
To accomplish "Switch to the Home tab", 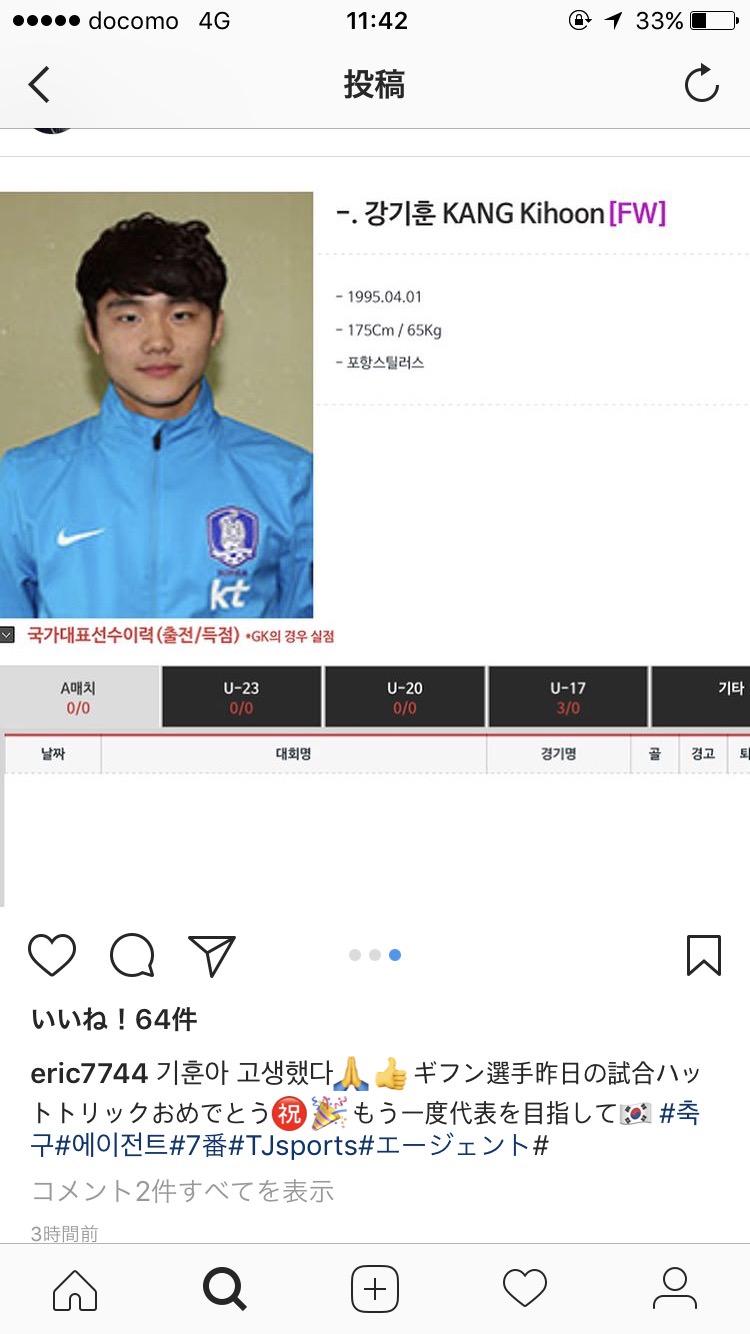I will point(75,1289).
